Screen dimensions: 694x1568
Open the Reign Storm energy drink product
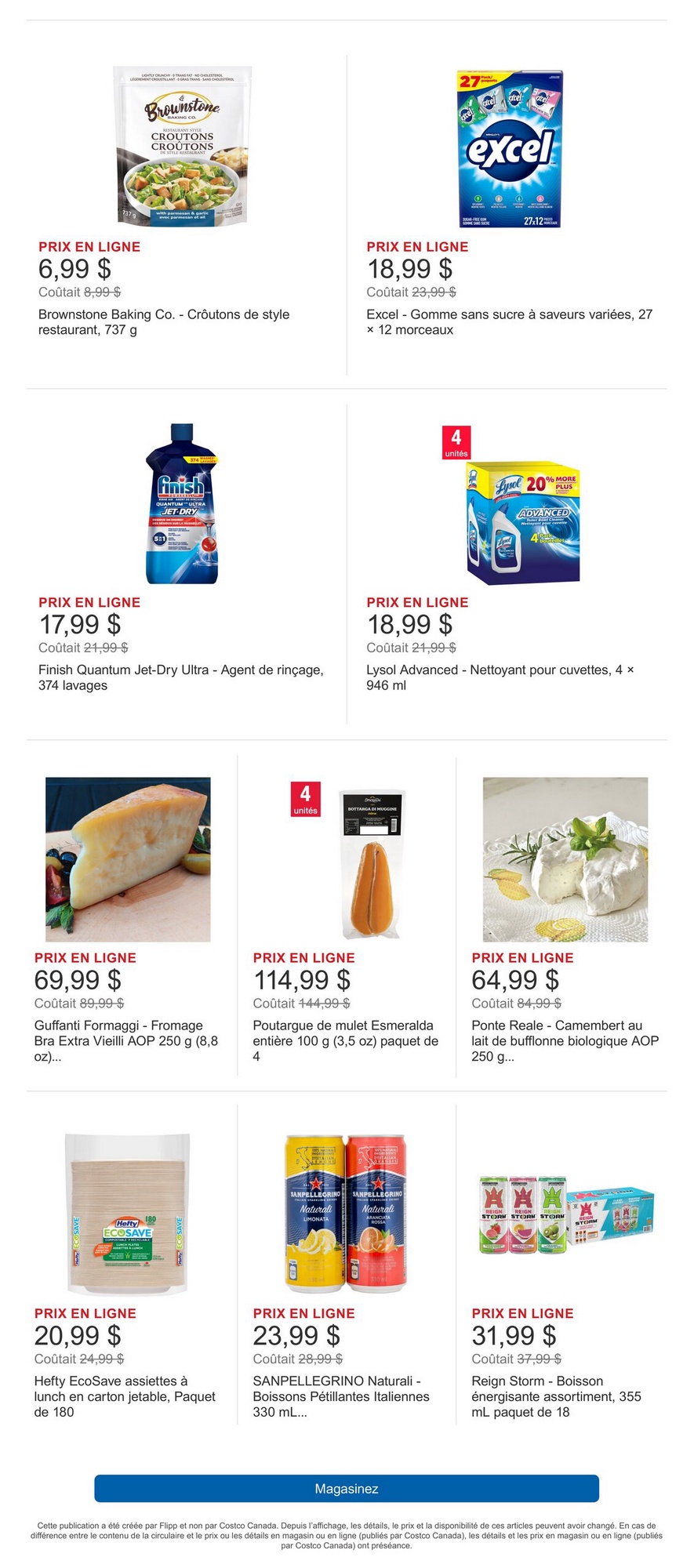click(565, 1214)
